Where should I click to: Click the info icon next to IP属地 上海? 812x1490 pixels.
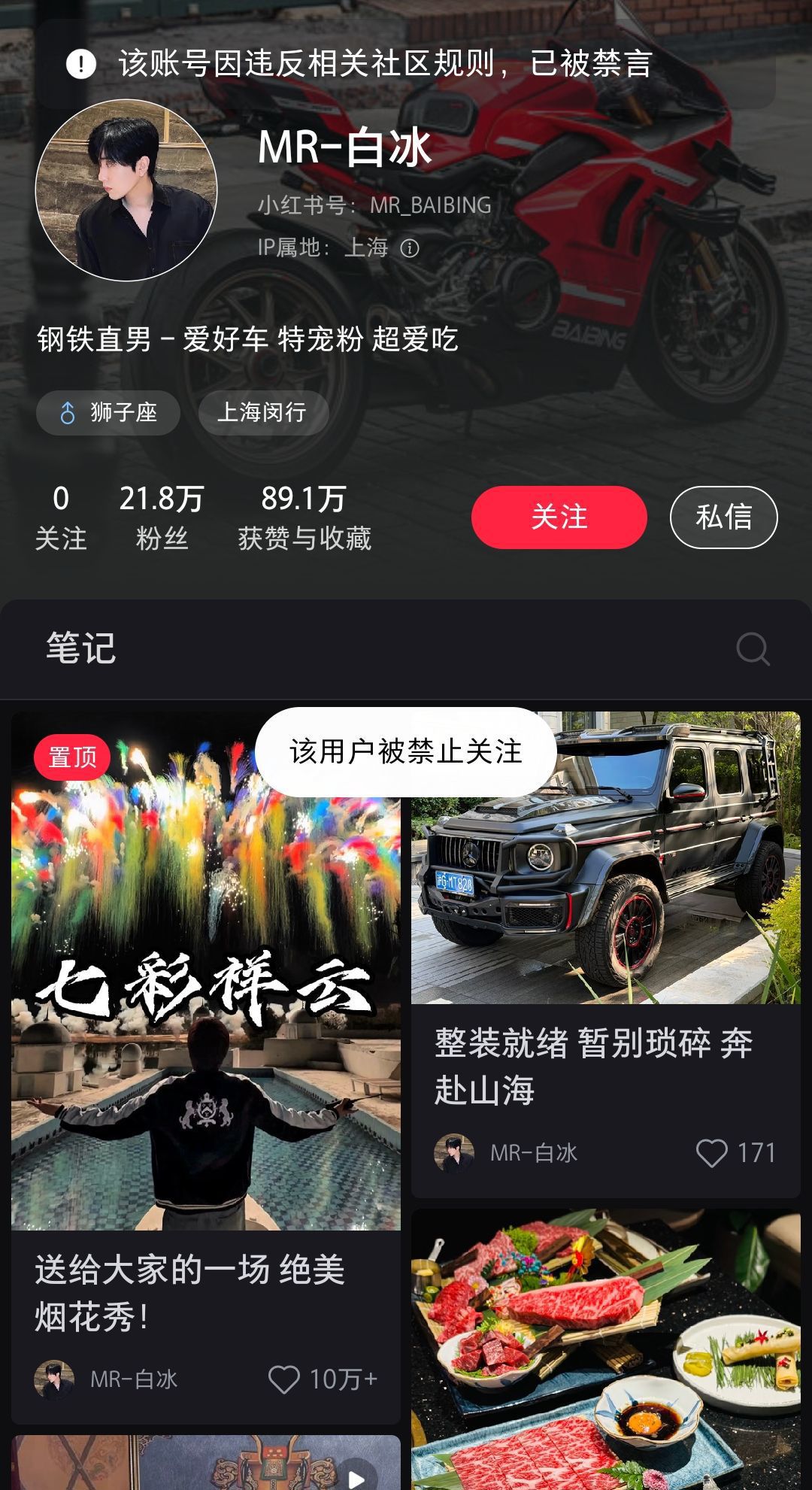(x=408, y=247)
